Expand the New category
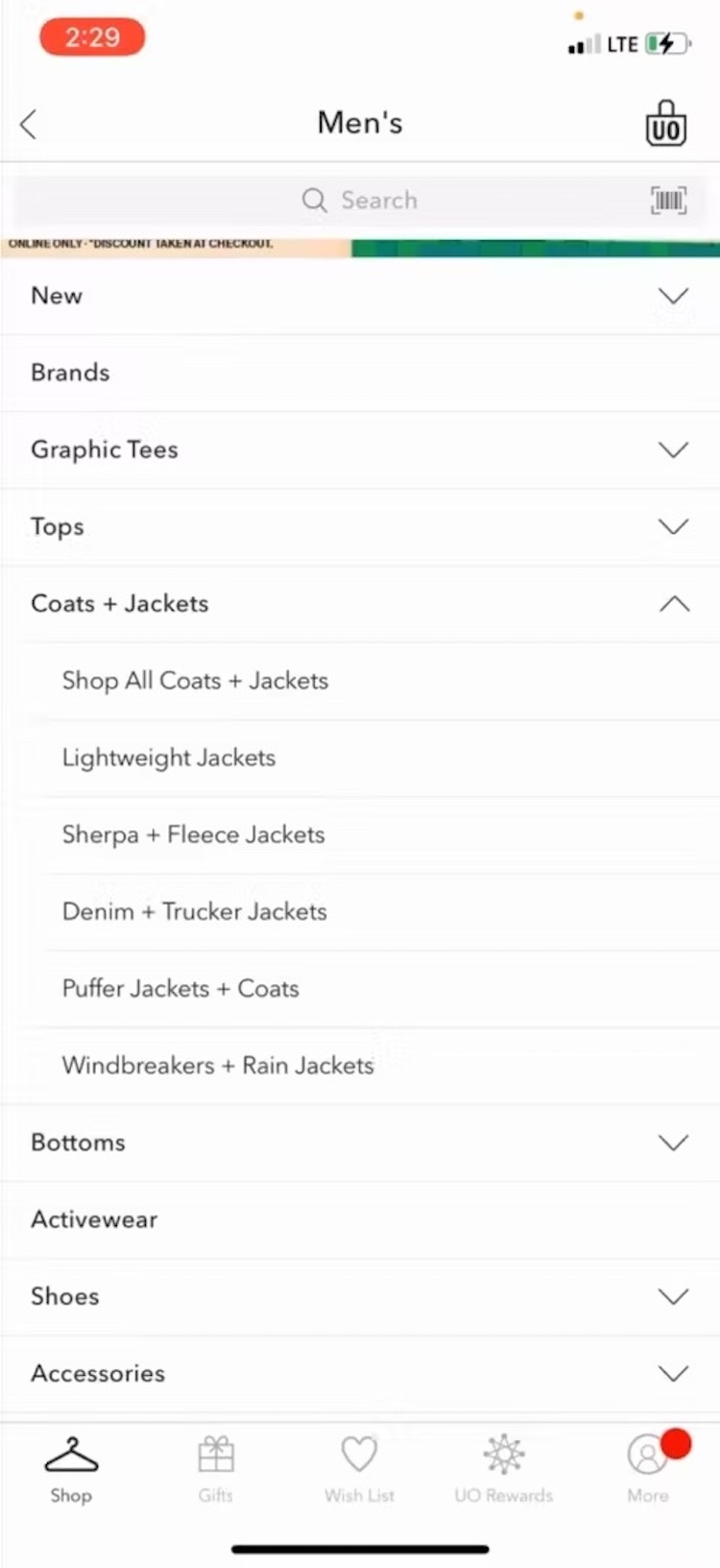Screen dimensions: 720x1568 click(x=673, y=296)
